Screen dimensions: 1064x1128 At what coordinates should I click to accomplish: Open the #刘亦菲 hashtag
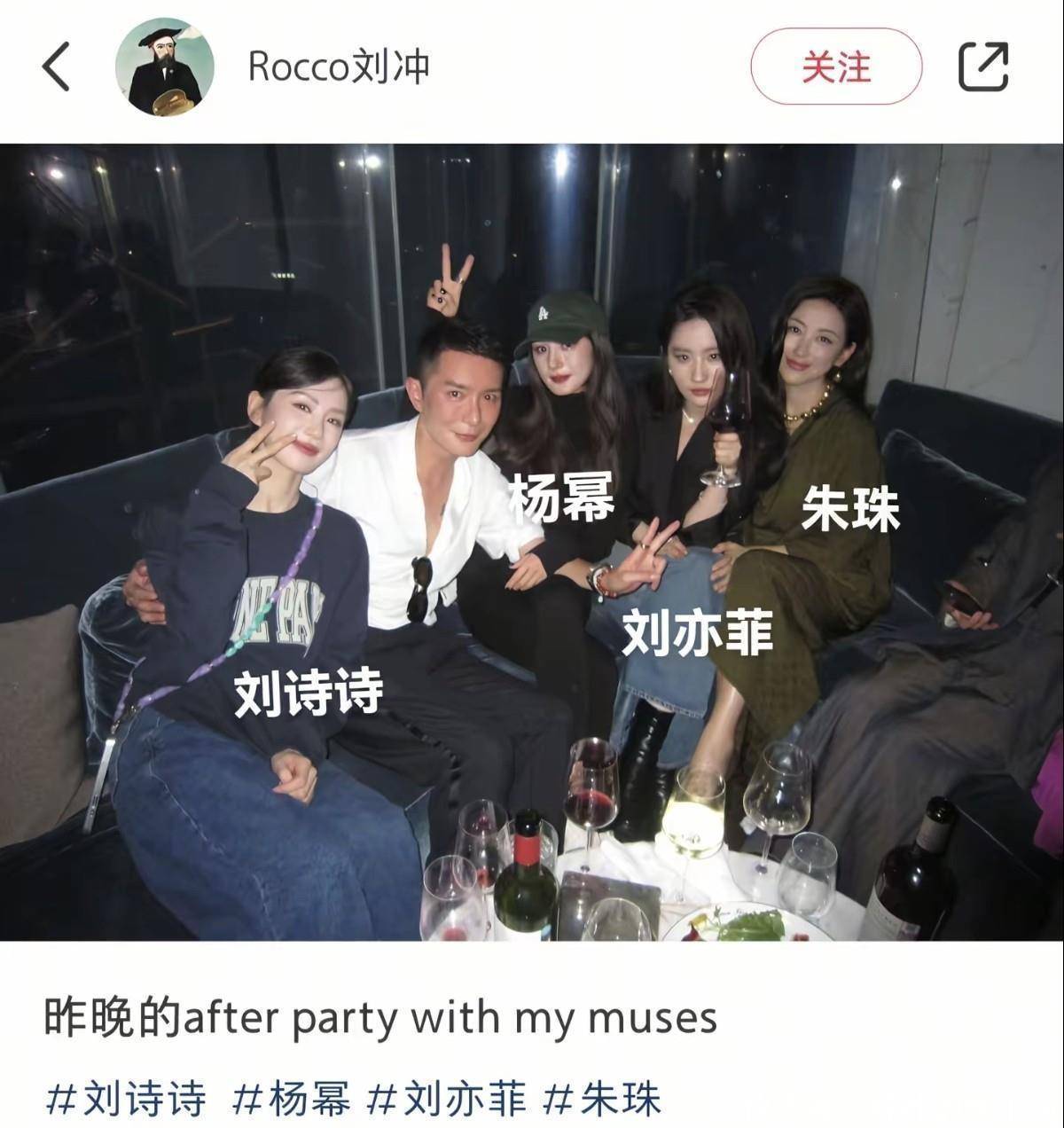click(446, 1098)
